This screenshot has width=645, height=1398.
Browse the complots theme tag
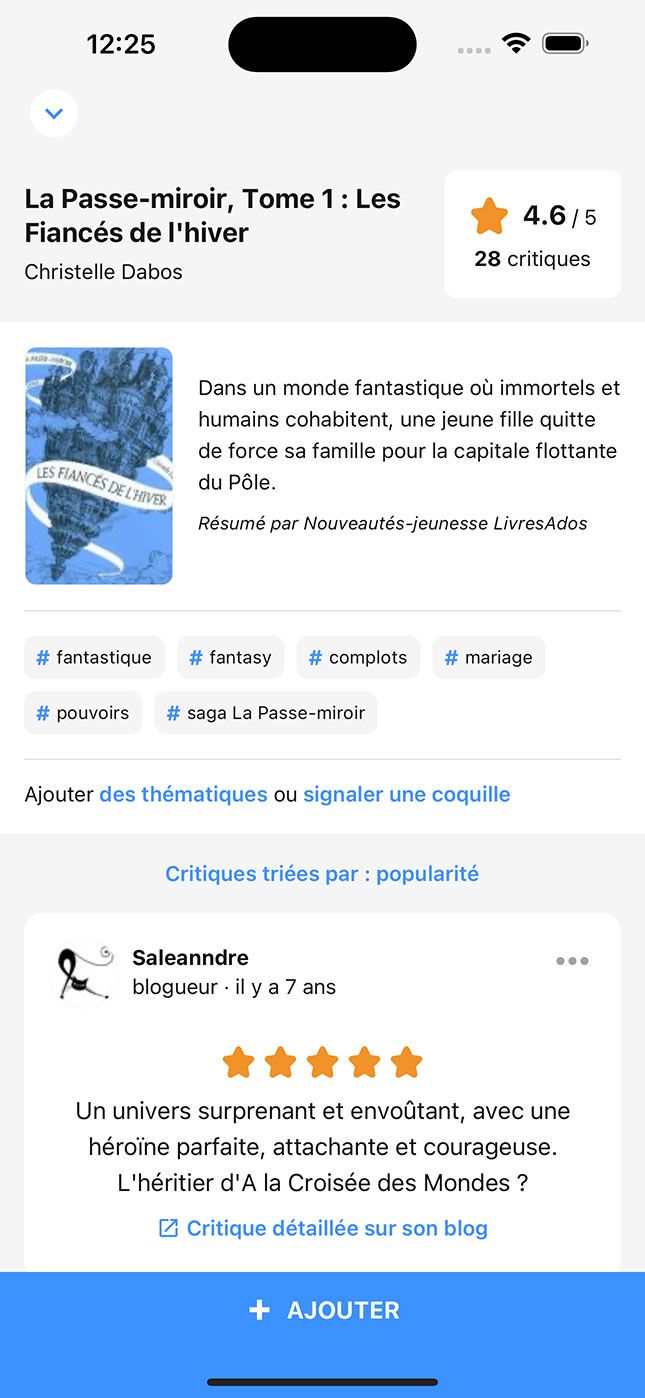(358, 657)
